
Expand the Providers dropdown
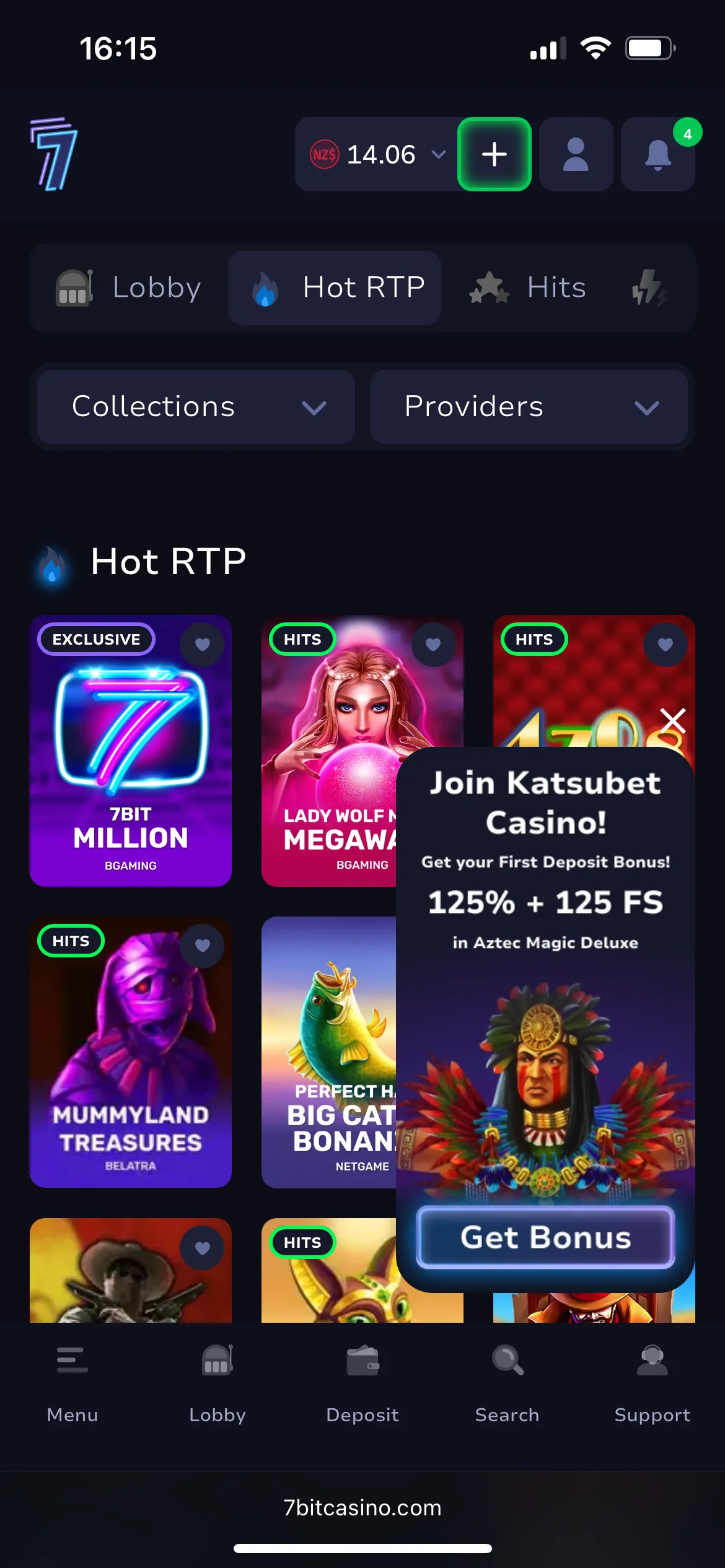tap(528, 407)
